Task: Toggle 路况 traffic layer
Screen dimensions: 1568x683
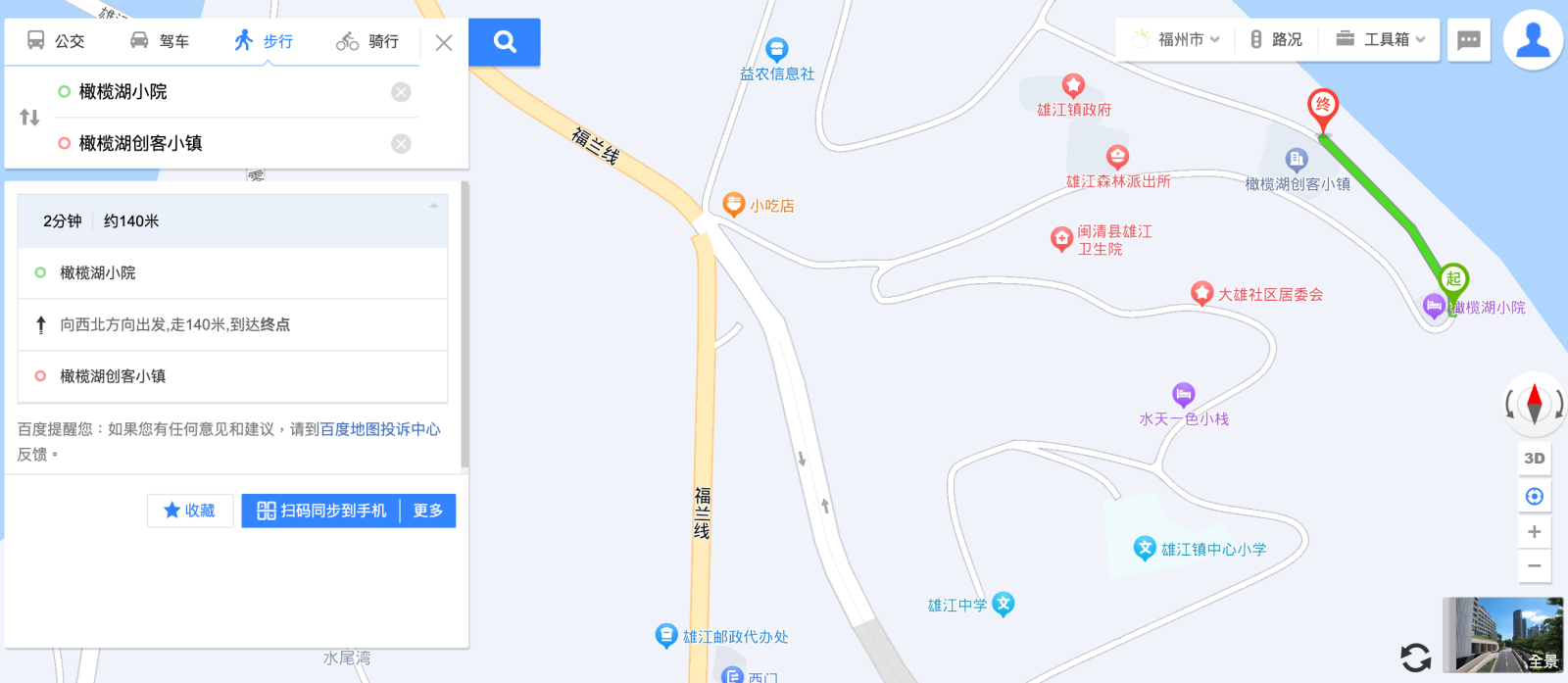Action: click(x=1277, y=40)
